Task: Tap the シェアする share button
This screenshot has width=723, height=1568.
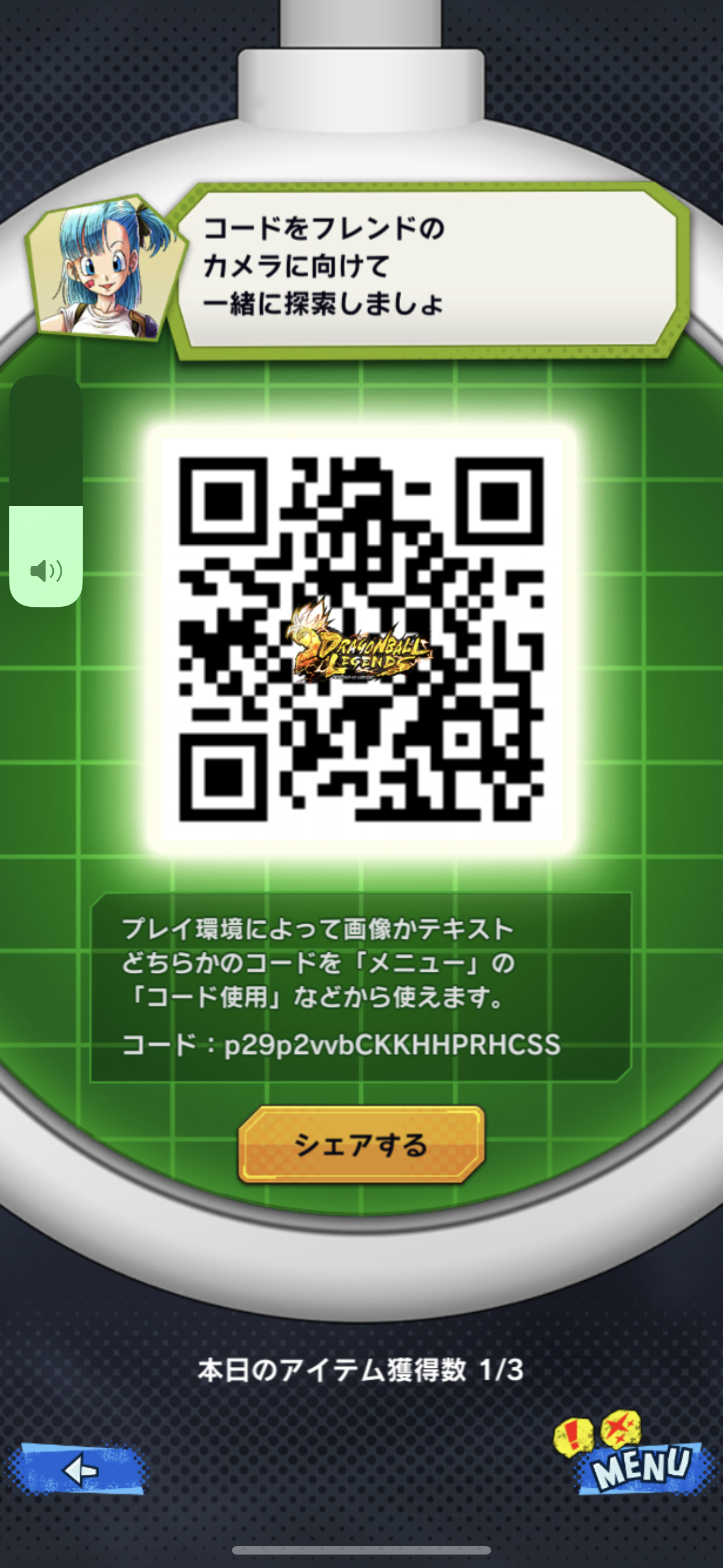Action: click(x=361, y=1145)
